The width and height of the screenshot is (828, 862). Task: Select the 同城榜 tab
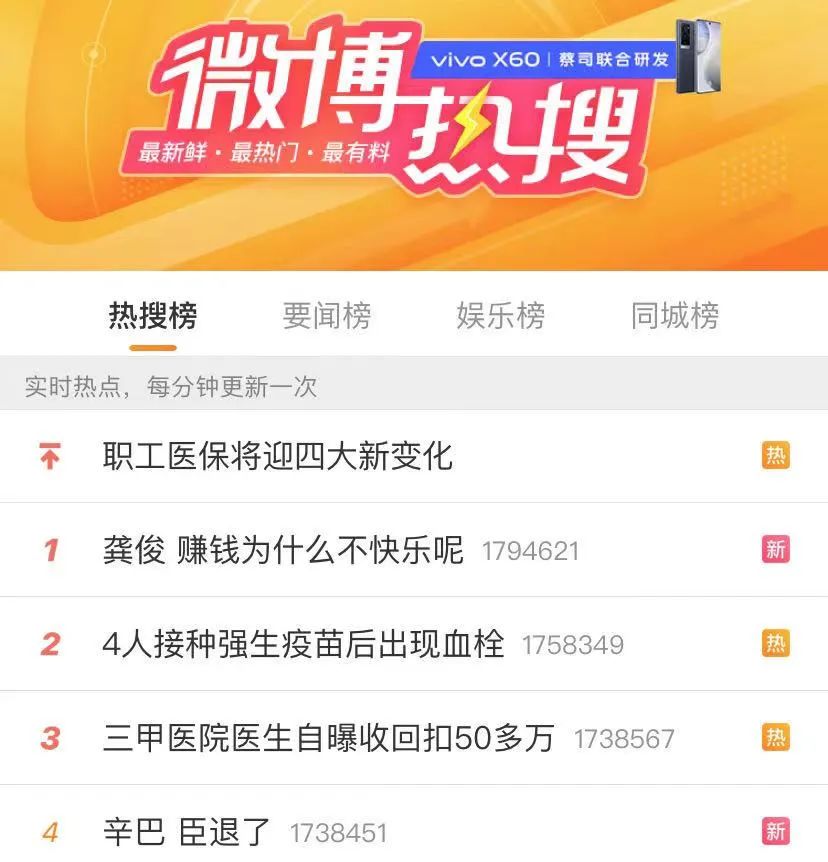tap(673, 315)
